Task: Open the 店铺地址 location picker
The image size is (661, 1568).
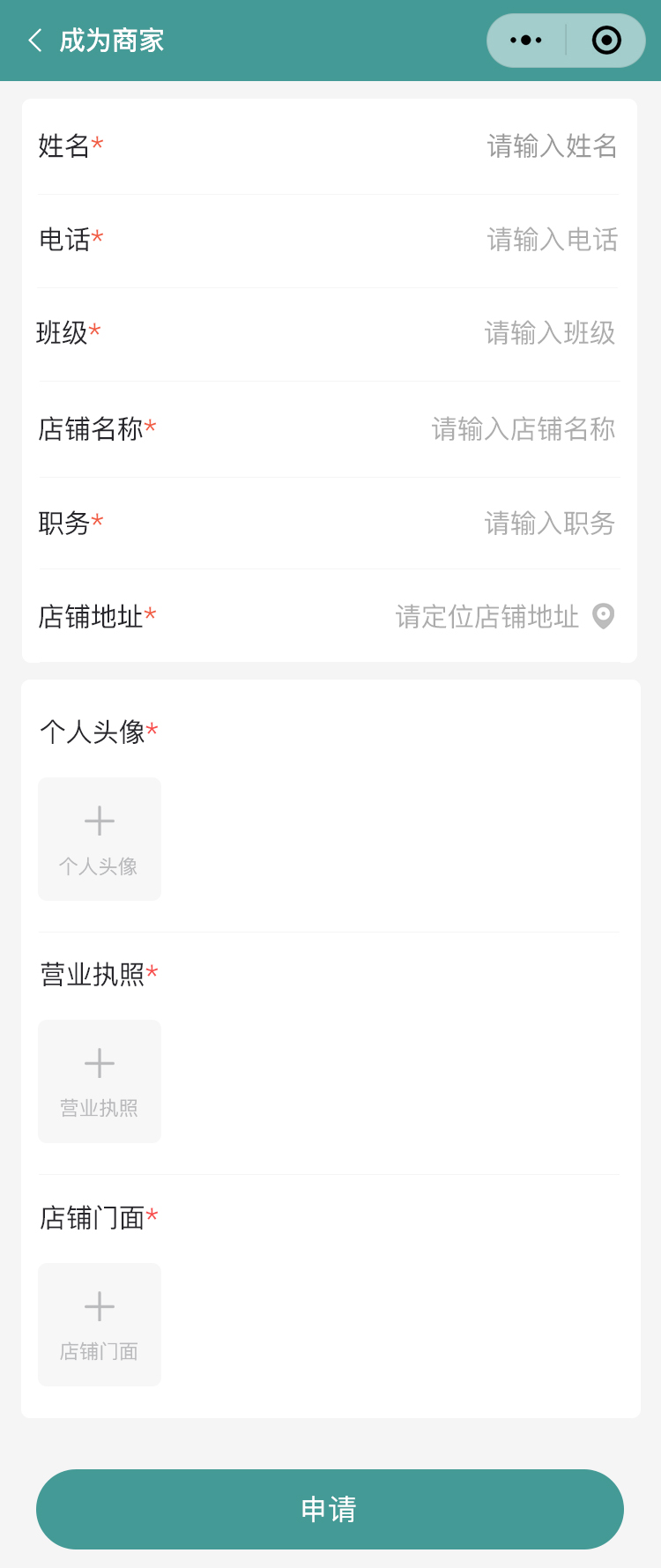Action: coord(504,616)
